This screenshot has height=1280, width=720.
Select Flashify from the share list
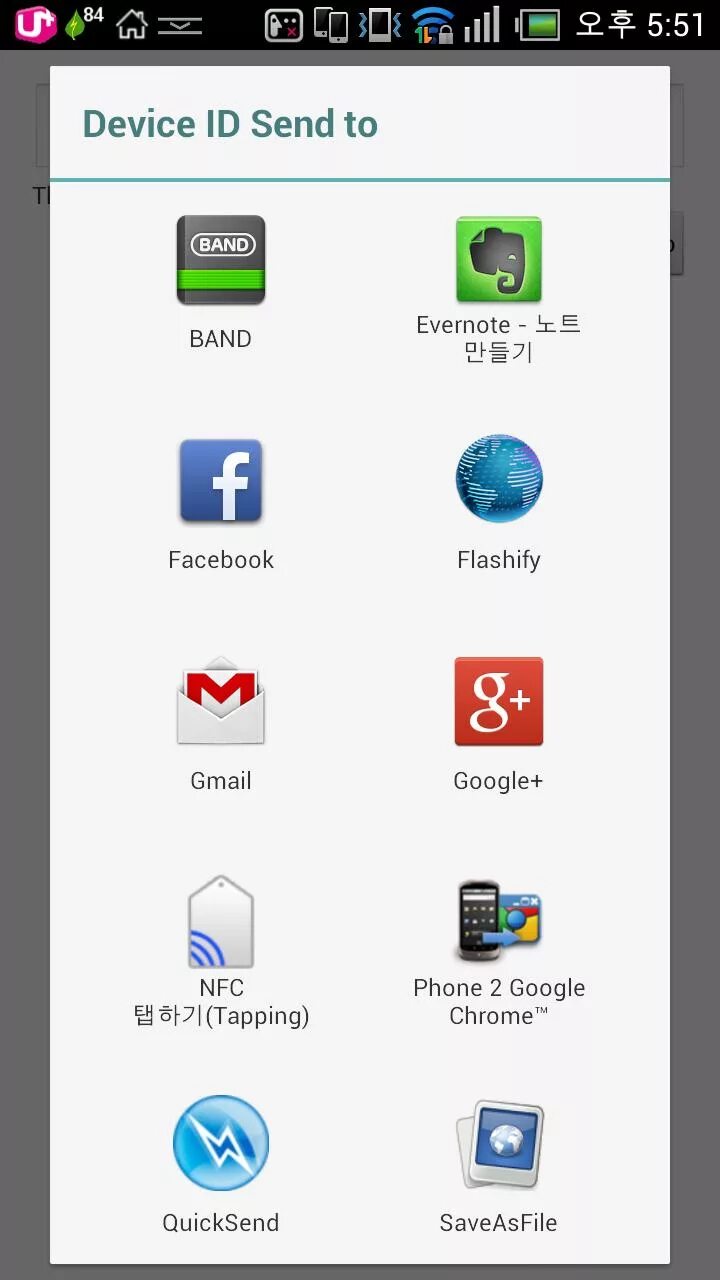[499, 505]
